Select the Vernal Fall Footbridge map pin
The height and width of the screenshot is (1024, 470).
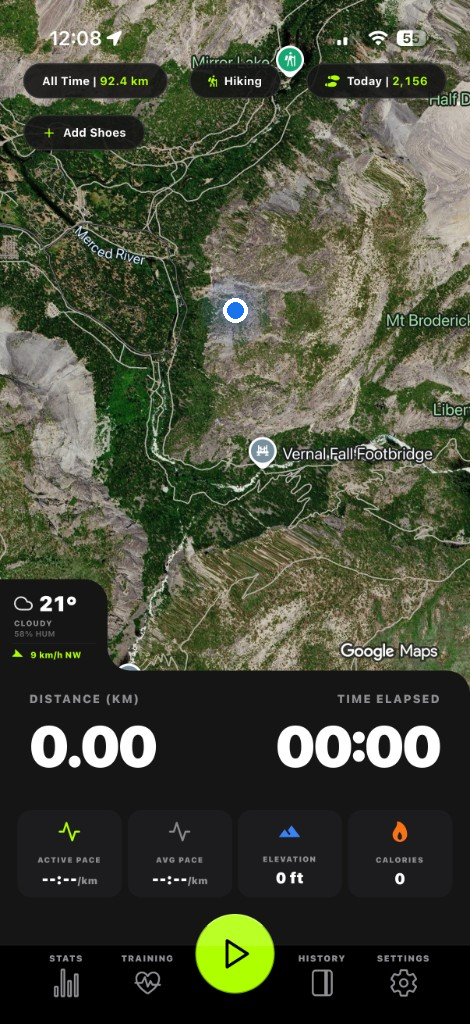pos(262,453)
